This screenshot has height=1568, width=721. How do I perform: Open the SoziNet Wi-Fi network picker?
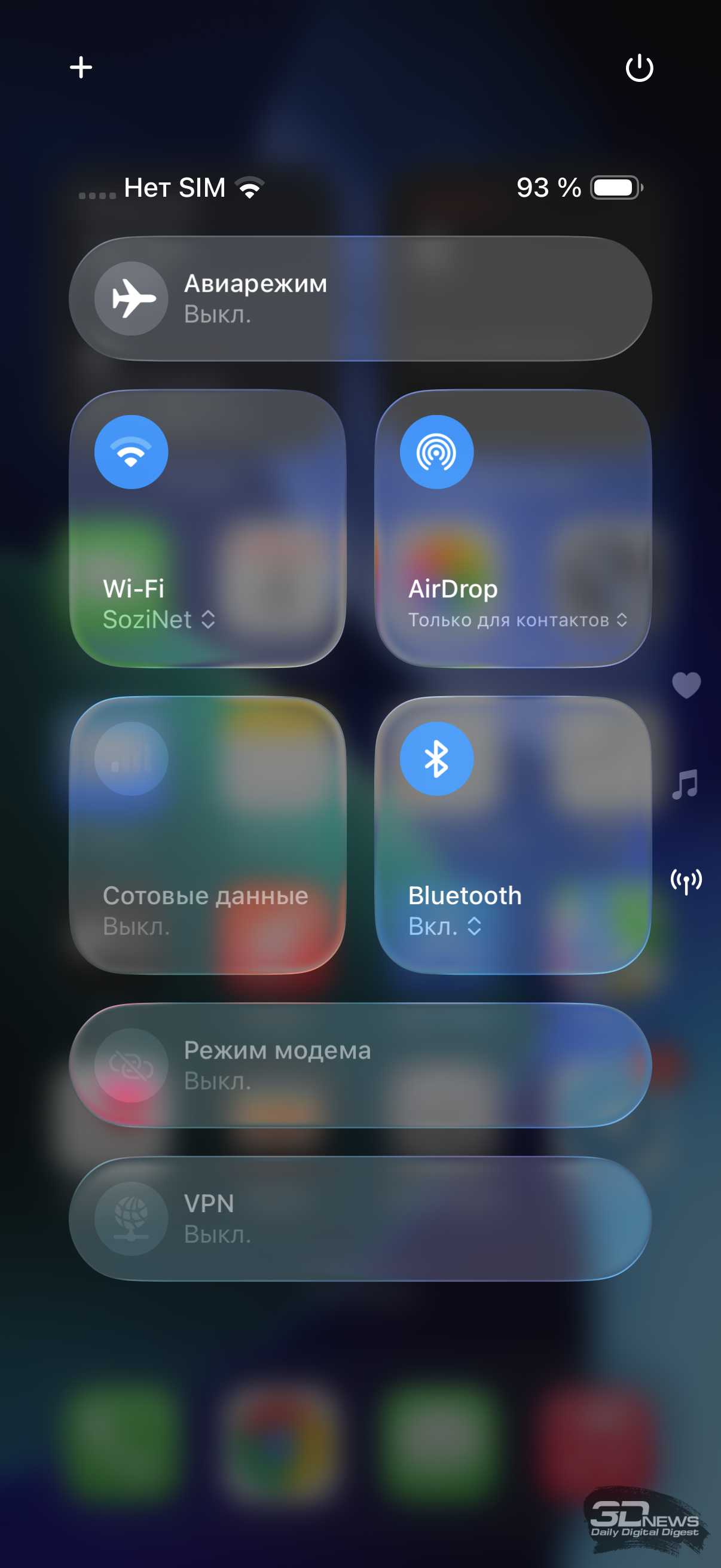tap(158, 620)
